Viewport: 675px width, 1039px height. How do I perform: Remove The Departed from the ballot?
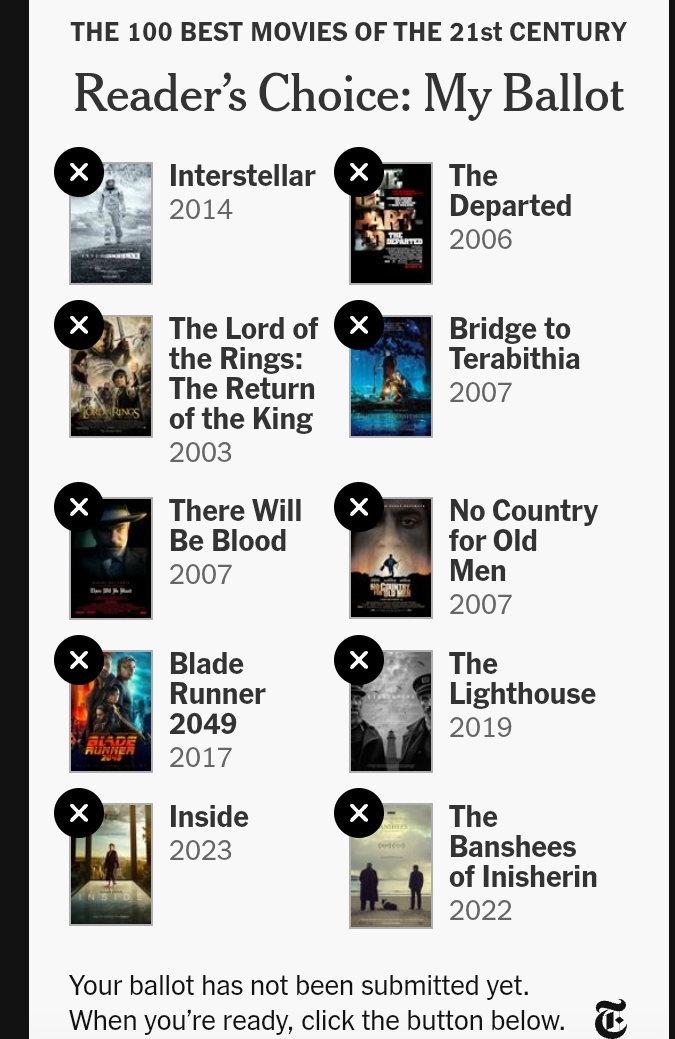[359, 172]
